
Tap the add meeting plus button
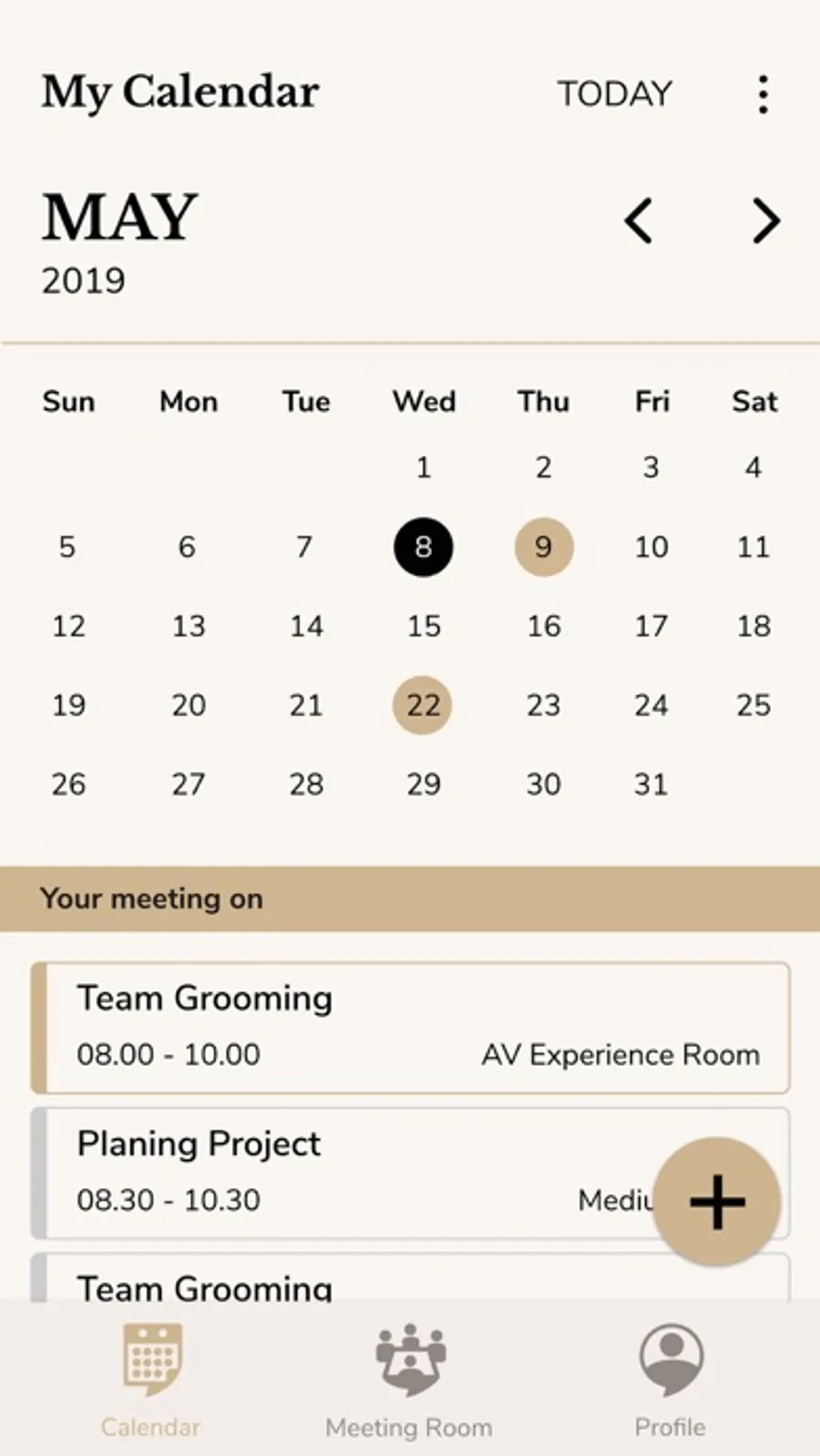[x=717, y=1203]
